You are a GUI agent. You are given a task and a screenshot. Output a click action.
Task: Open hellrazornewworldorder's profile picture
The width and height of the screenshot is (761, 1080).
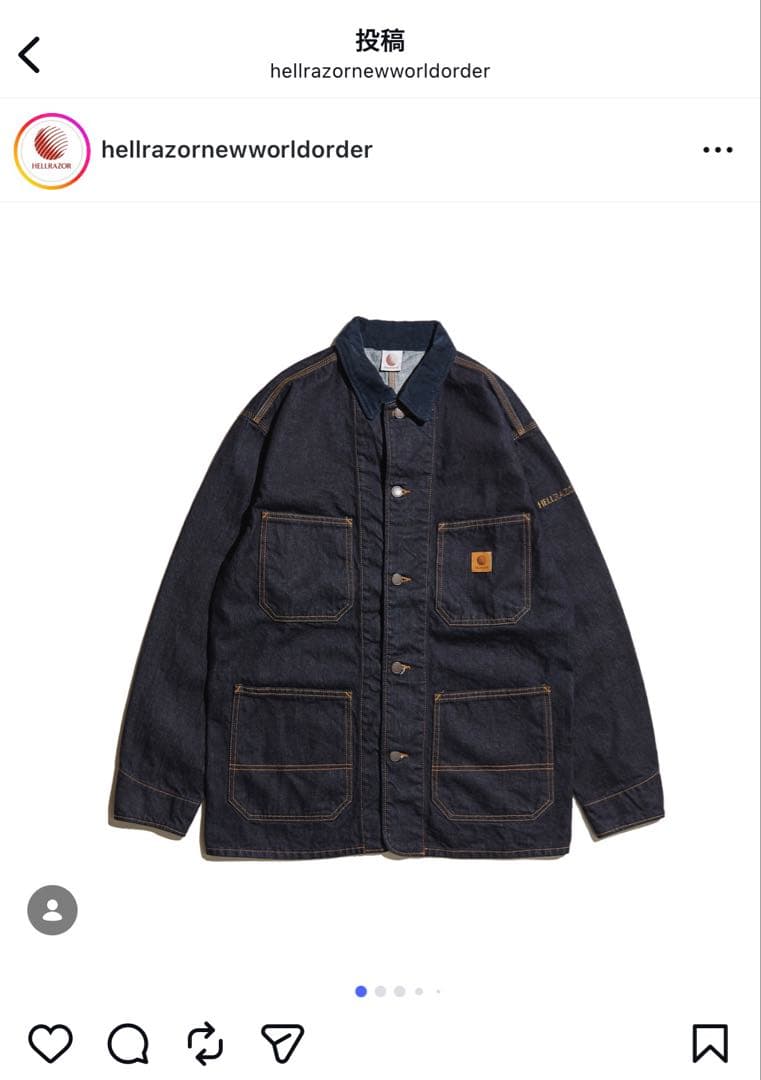click(x=51, y=149)
